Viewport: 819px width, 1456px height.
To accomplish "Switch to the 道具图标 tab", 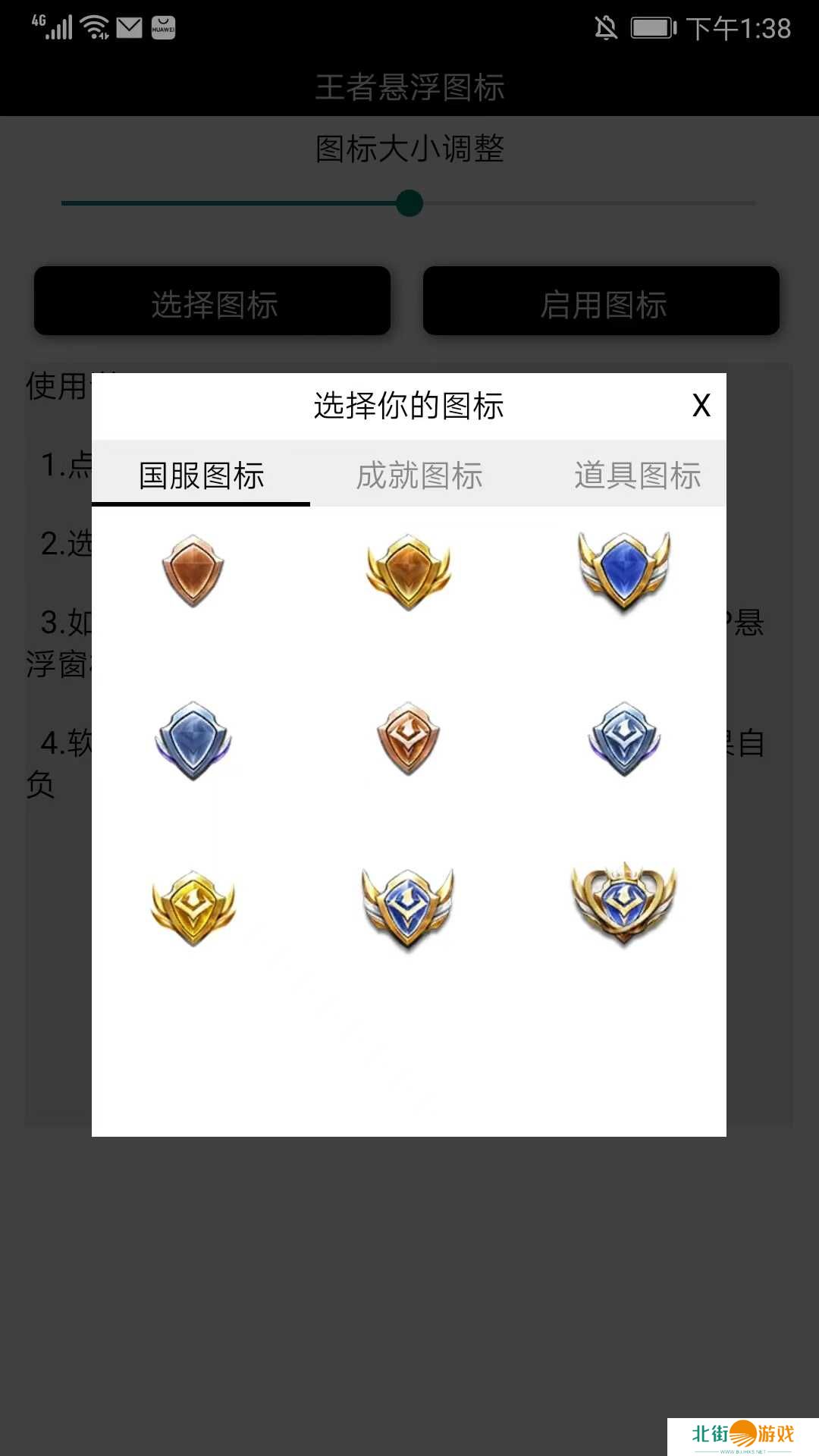I will [x=637, y=475].
